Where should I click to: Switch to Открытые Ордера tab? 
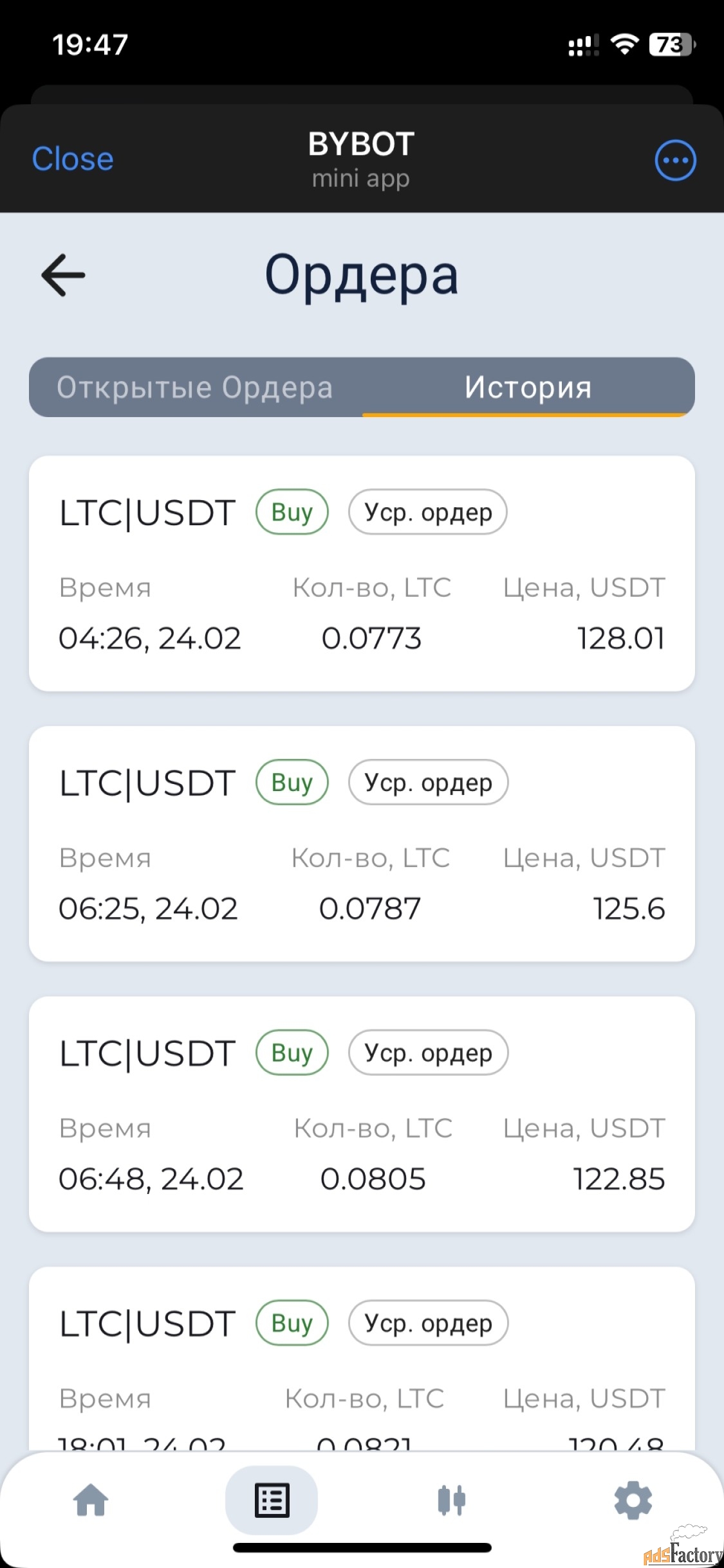click(195, 387)
